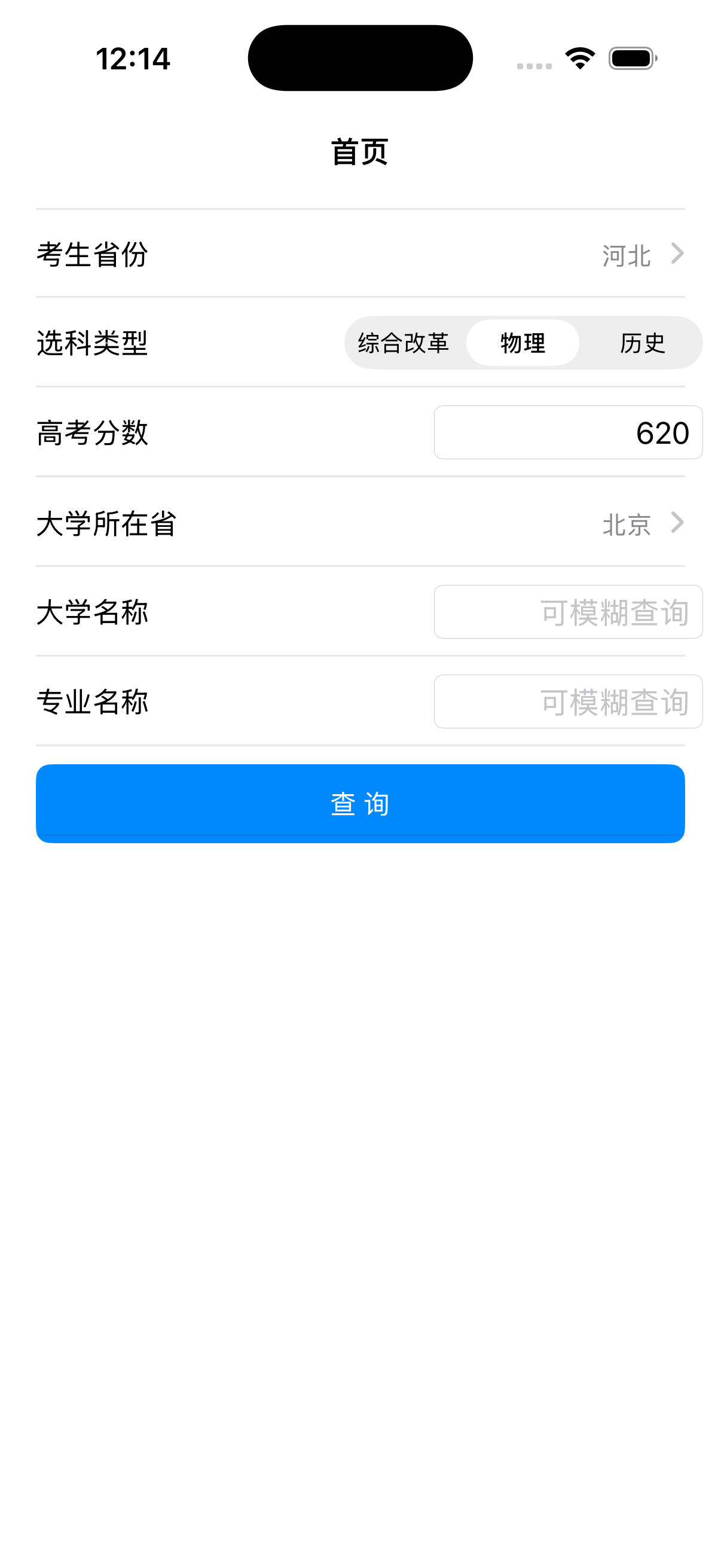Switch subject type to 历史
Viewport: 721px width, 1568px height.
tap(642, 343)
